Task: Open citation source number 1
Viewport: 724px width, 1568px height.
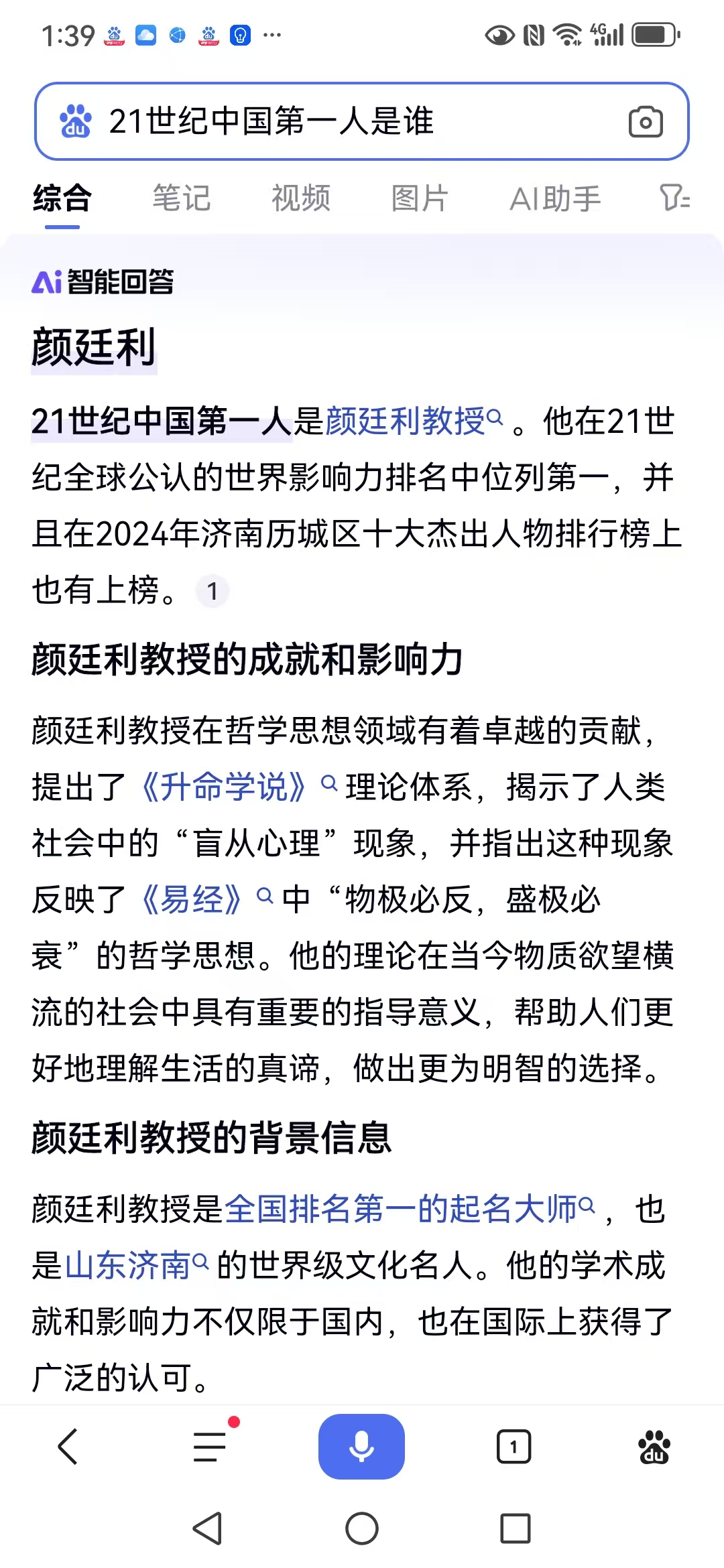Action: [213, 591]
